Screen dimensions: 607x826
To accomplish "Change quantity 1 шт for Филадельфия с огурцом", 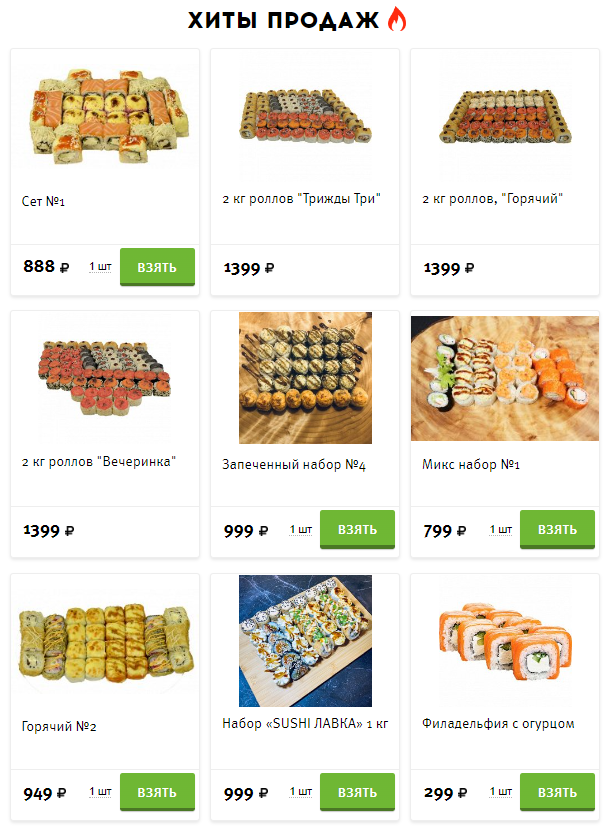I will 500,792.
